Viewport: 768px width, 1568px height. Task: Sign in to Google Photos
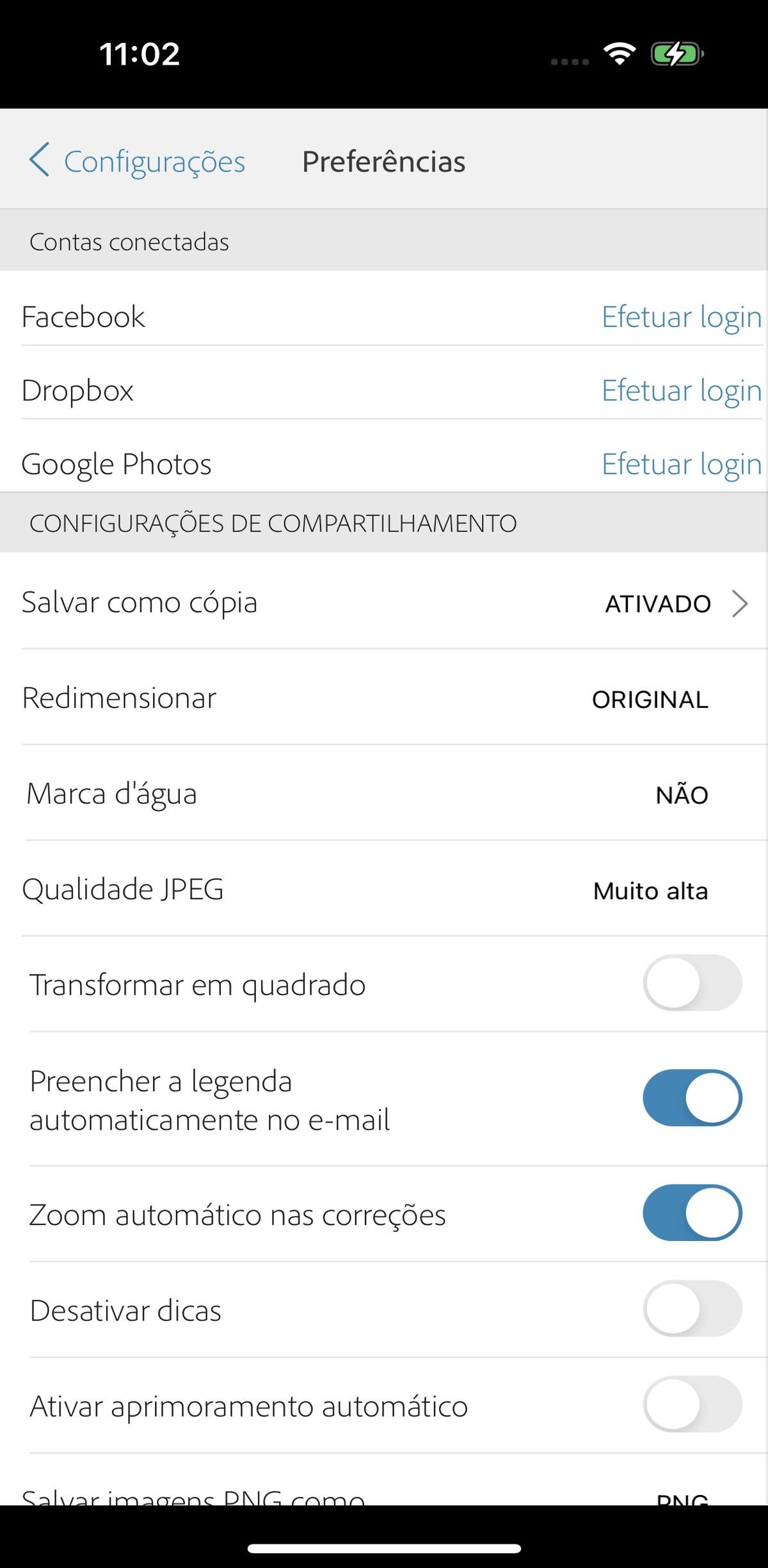(678, 464)
